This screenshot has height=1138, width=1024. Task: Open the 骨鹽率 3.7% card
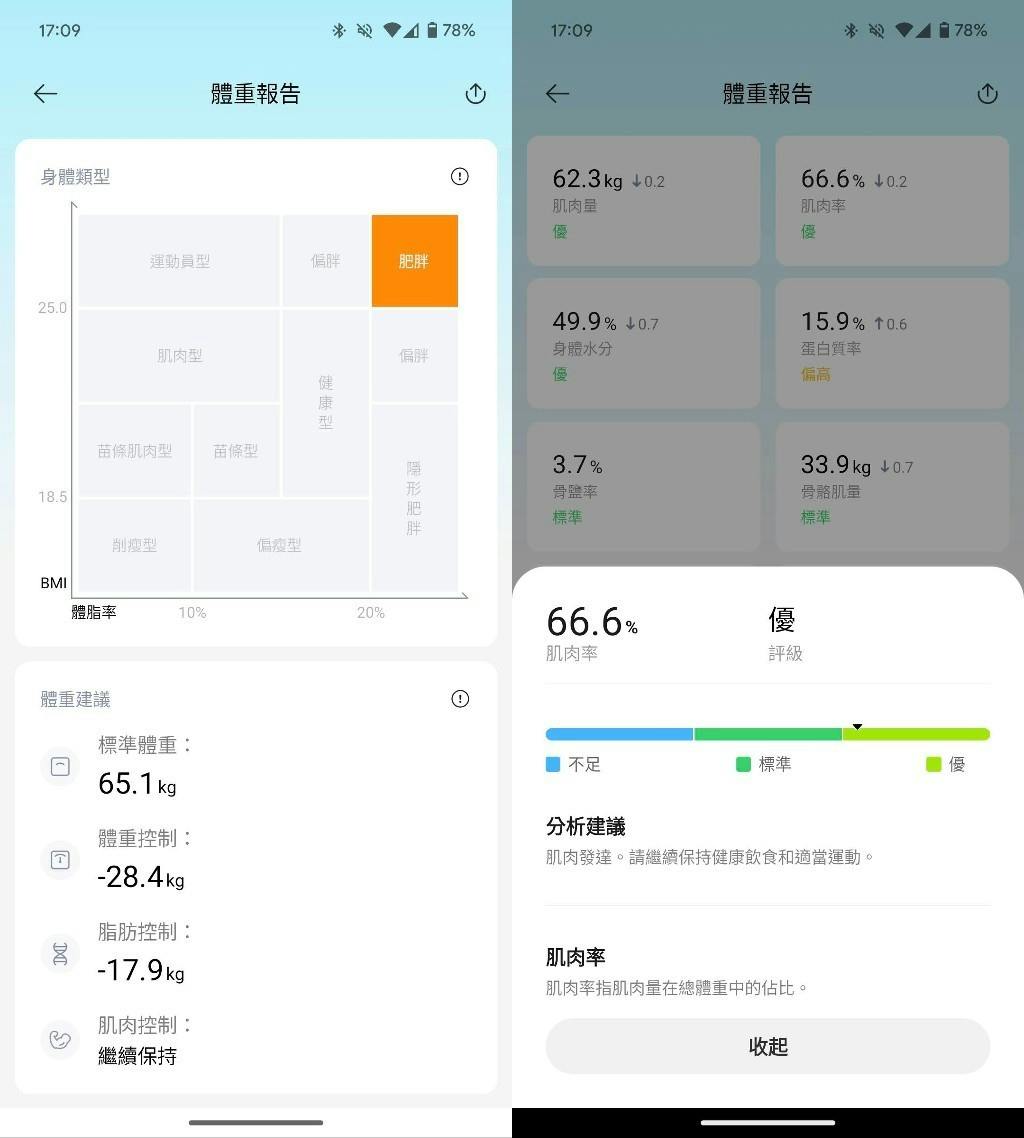[643, 487]
